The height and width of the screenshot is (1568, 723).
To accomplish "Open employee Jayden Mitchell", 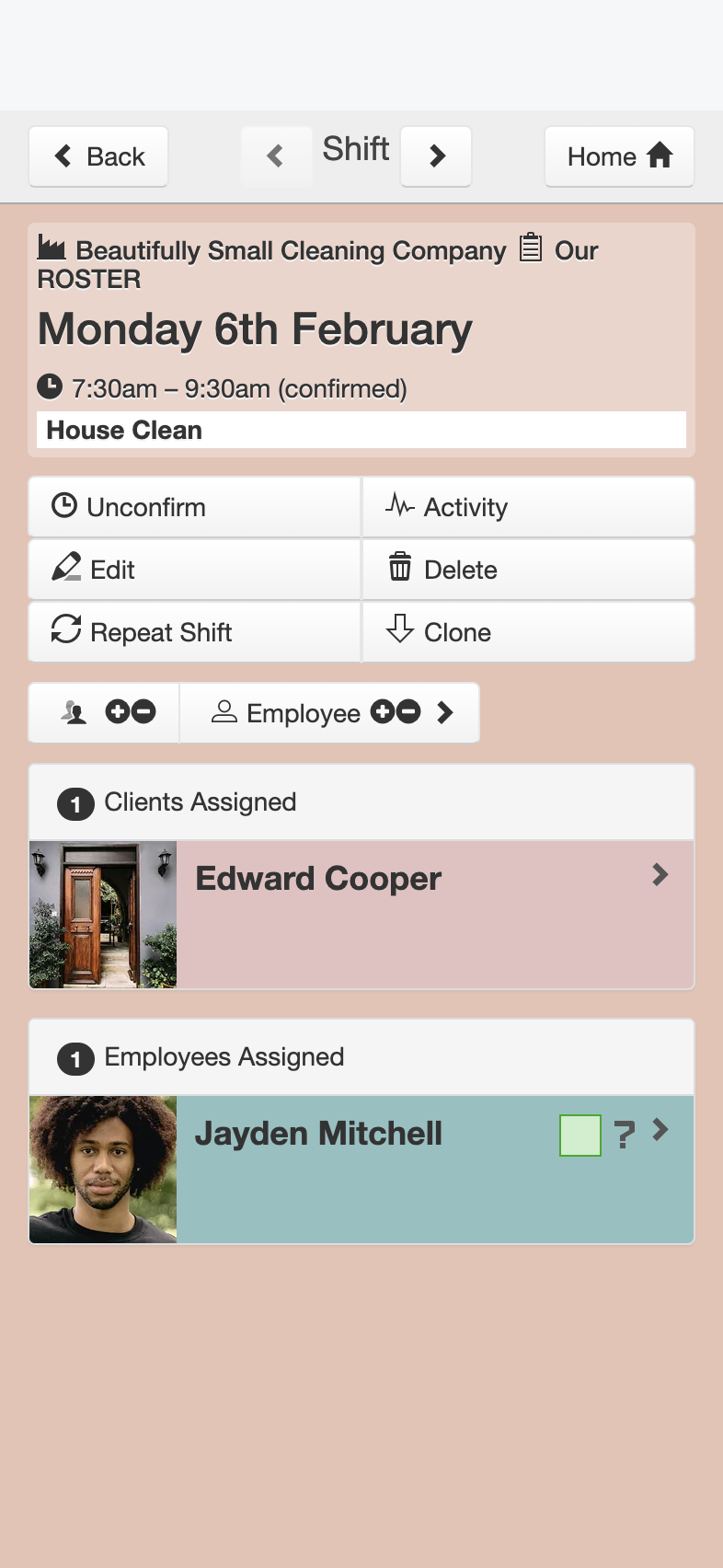I will pyautogui.click(x=361, y=1170).
